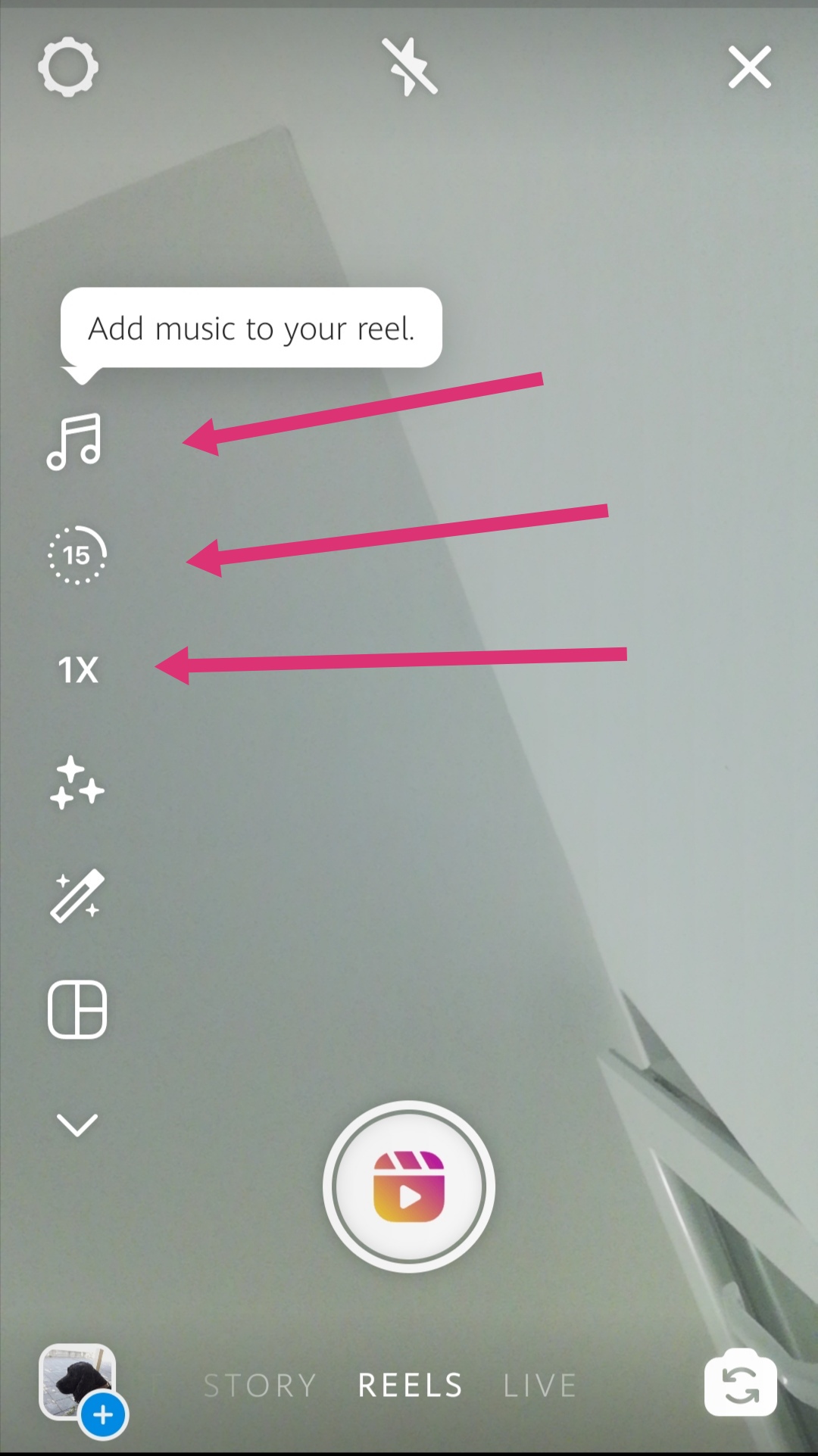This screenshot has height=1456, width=818.
Task: Switch to Story mode
Action: pos(260,1386)
